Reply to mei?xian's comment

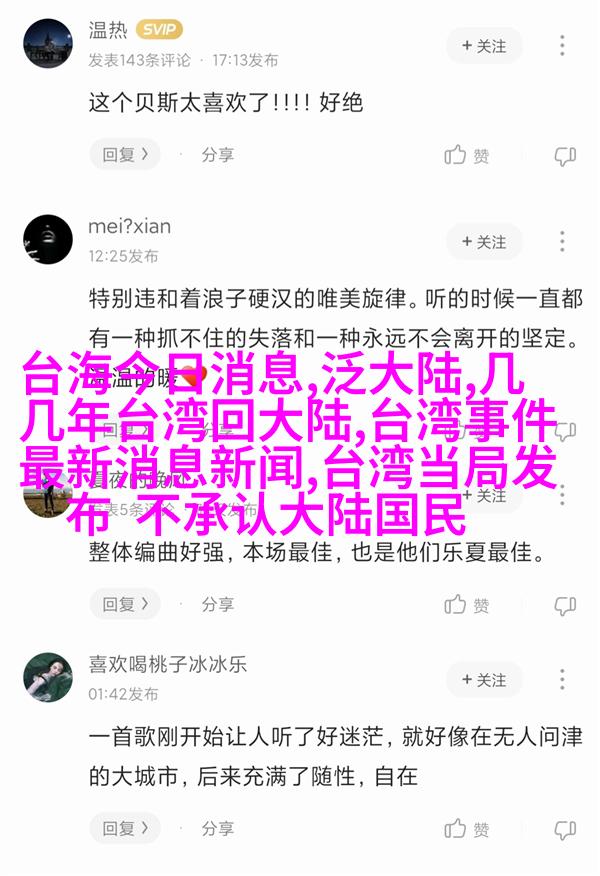[125, 604]
